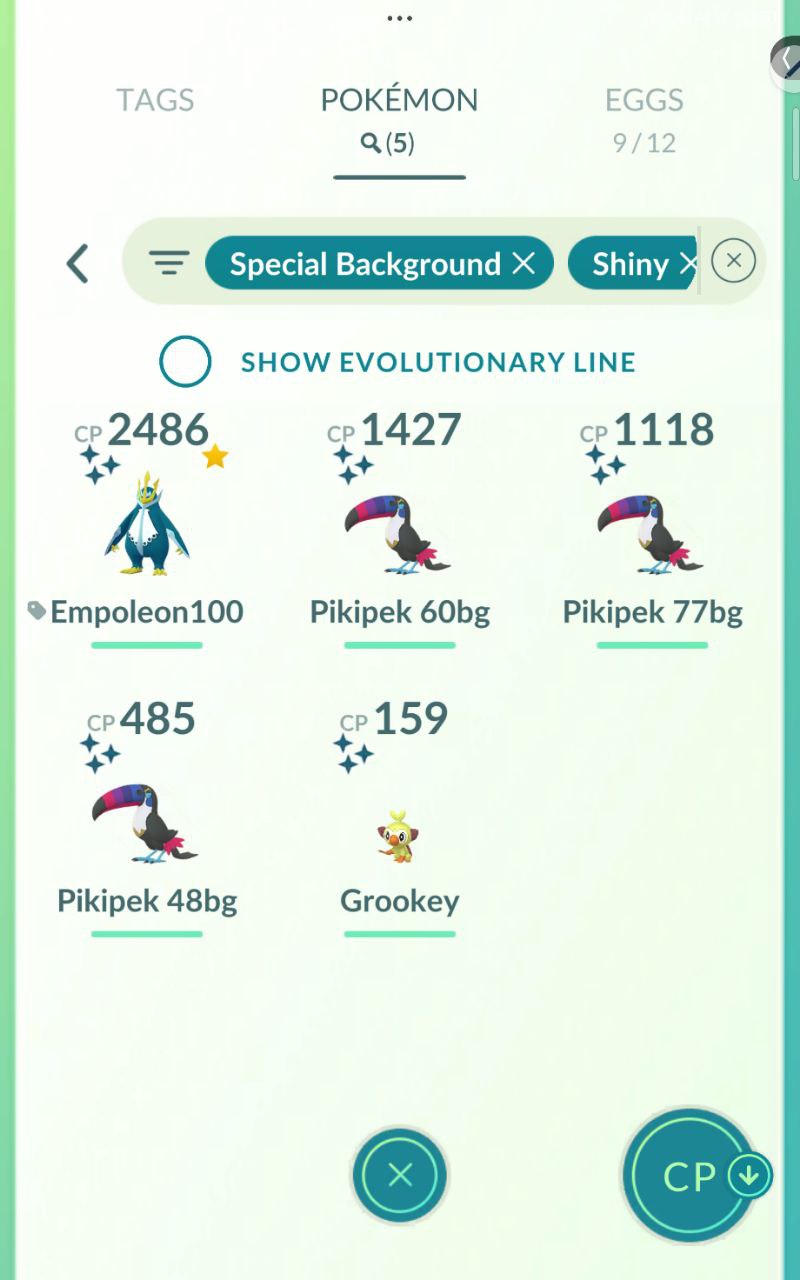
Task: Go back with the left arrow
Action: point(77,264)
